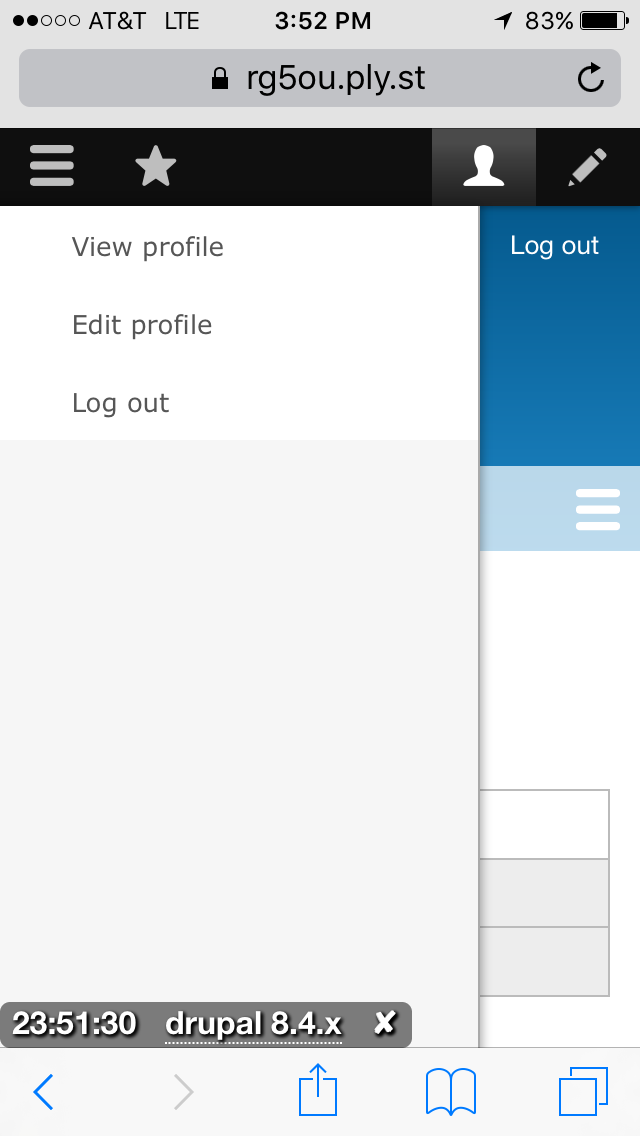The height and width of the screenshot is (1136, 640).
Task: Open the drupal 8.4.x link
Action: coord(254,1024)
